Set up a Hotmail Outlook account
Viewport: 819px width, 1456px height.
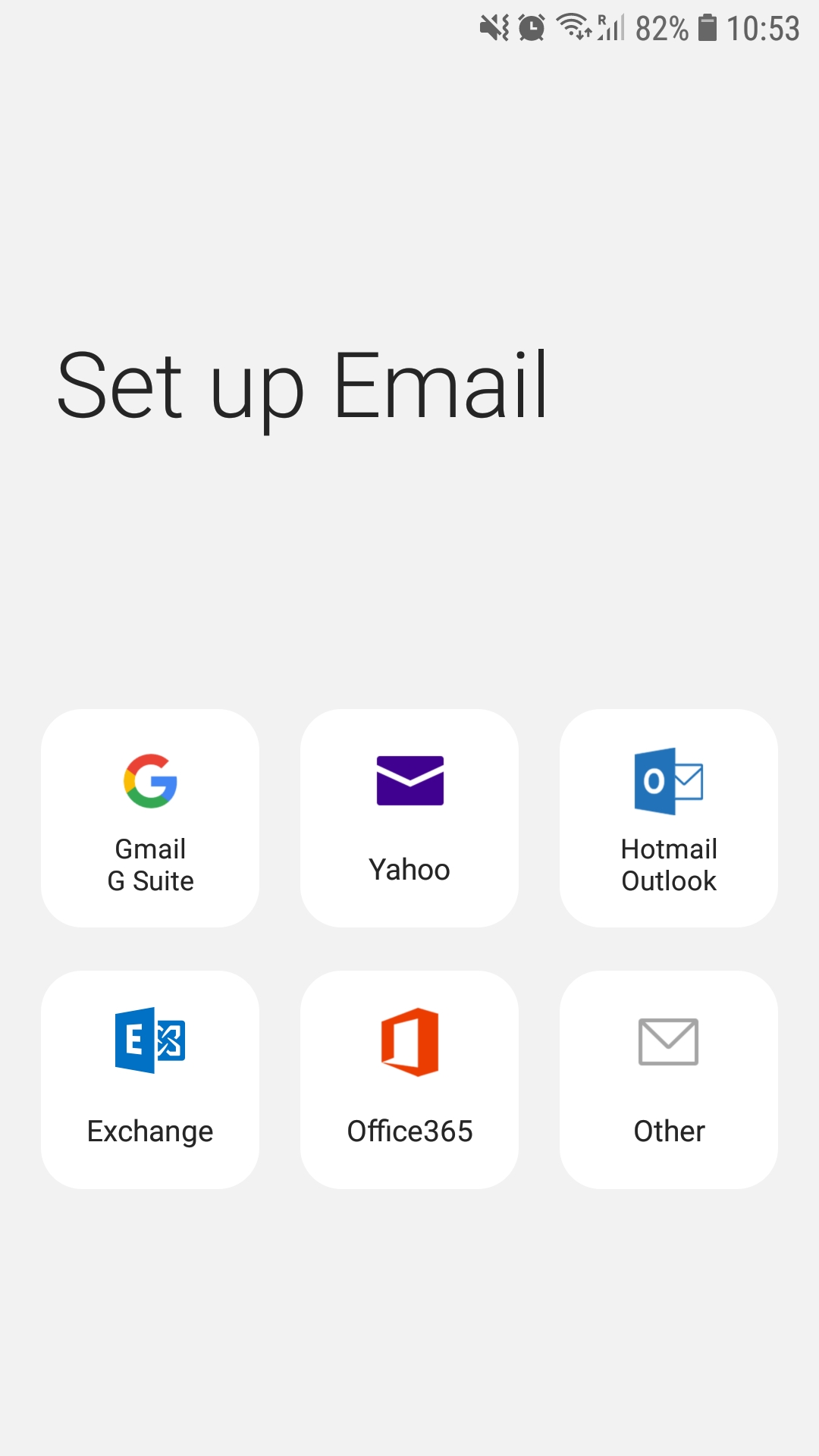[669, 817]
